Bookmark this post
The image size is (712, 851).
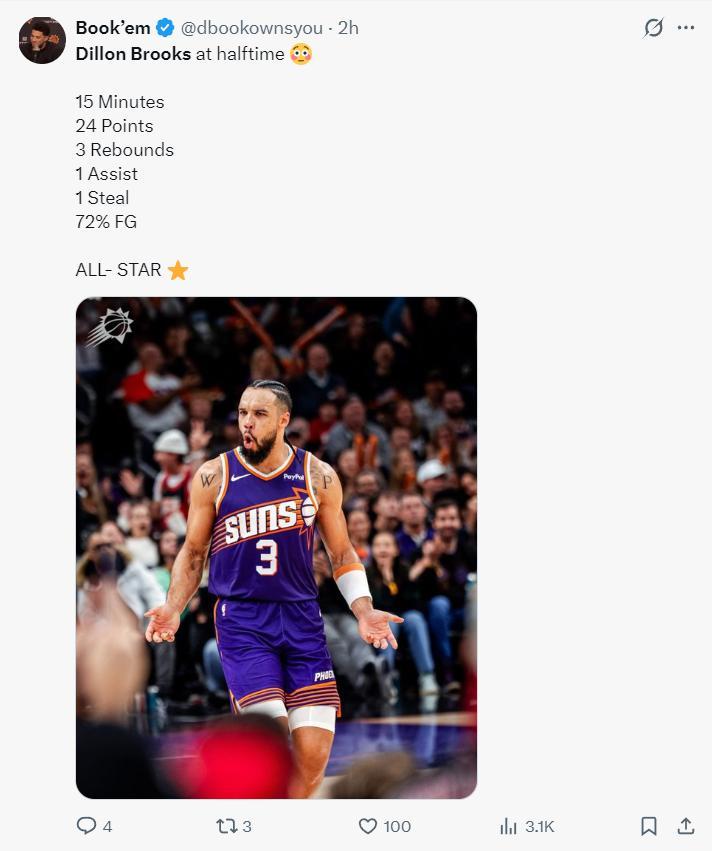649,826
